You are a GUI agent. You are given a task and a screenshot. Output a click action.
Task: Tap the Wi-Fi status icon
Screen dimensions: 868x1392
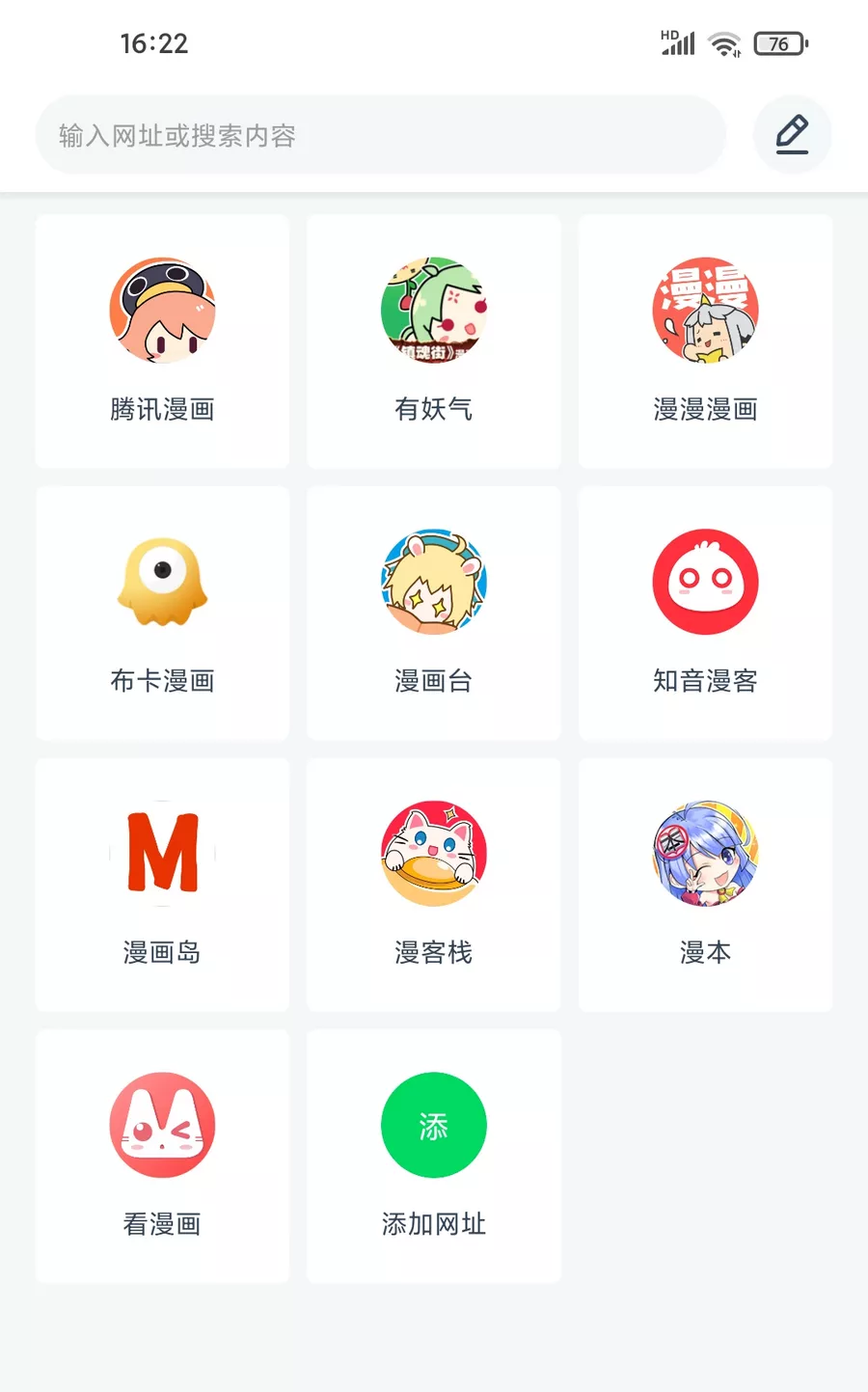click(x=722, y=42)
